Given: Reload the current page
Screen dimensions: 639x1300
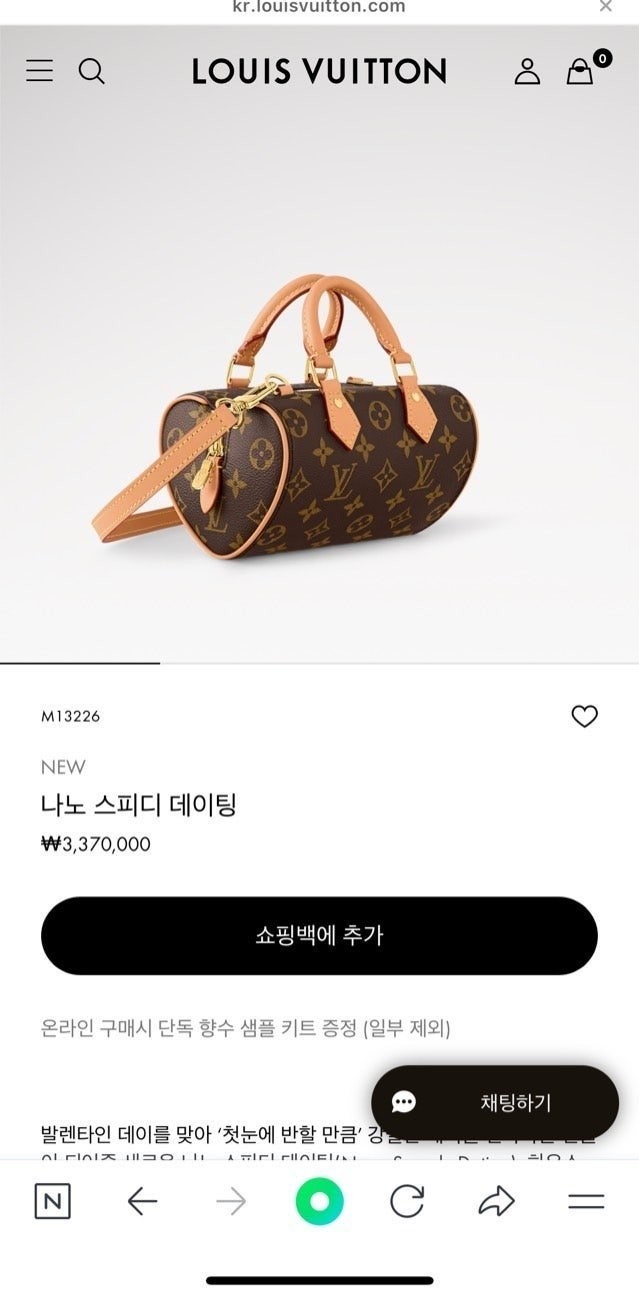Looking at the screenshot, I should 407,1201.
